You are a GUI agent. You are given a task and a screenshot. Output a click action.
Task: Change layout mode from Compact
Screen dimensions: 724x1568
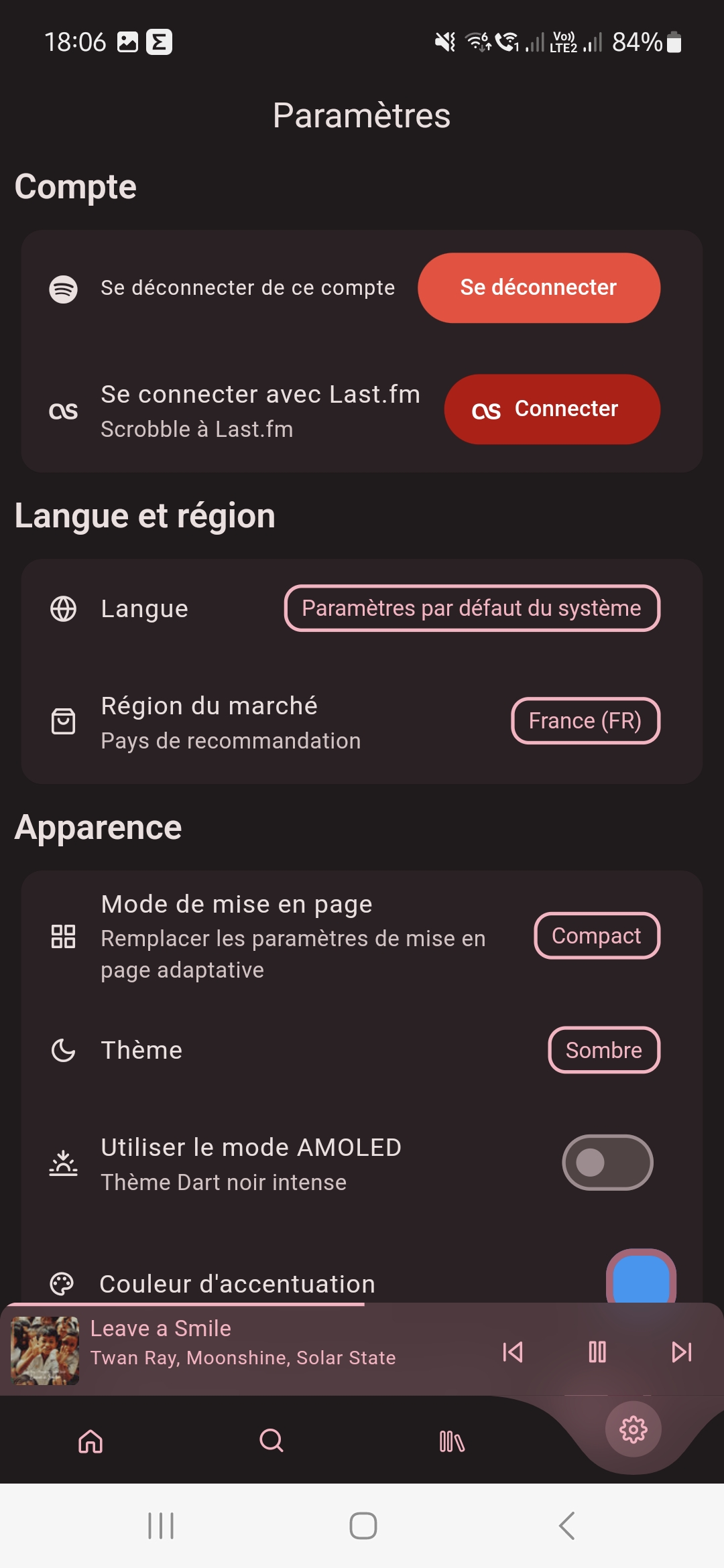click(597, 936)
